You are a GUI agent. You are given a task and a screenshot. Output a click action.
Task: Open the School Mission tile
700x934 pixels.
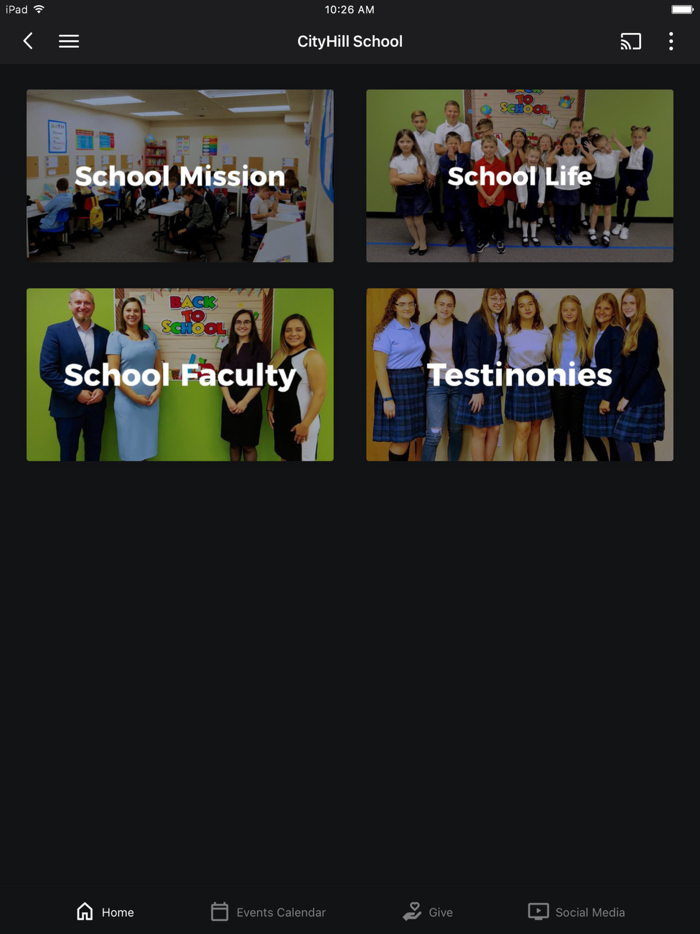click(180, 176)
